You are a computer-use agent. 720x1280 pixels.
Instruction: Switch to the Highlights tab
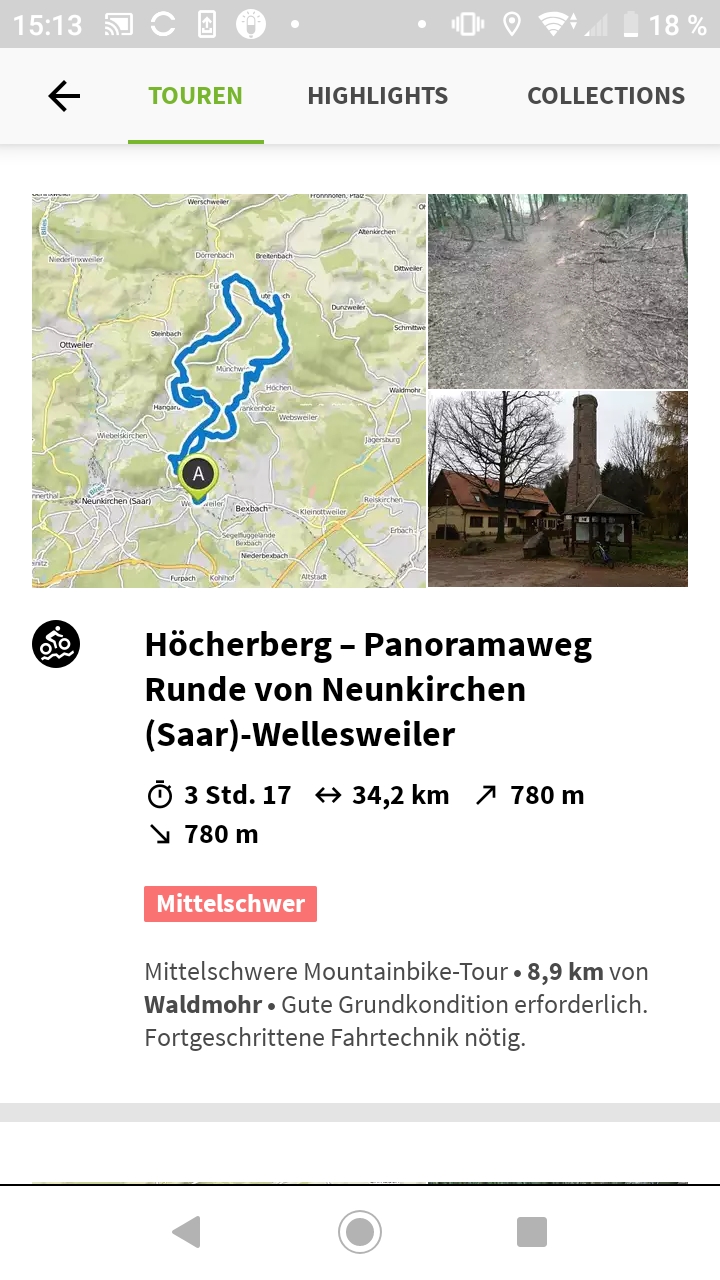click(x=377, y=96)
